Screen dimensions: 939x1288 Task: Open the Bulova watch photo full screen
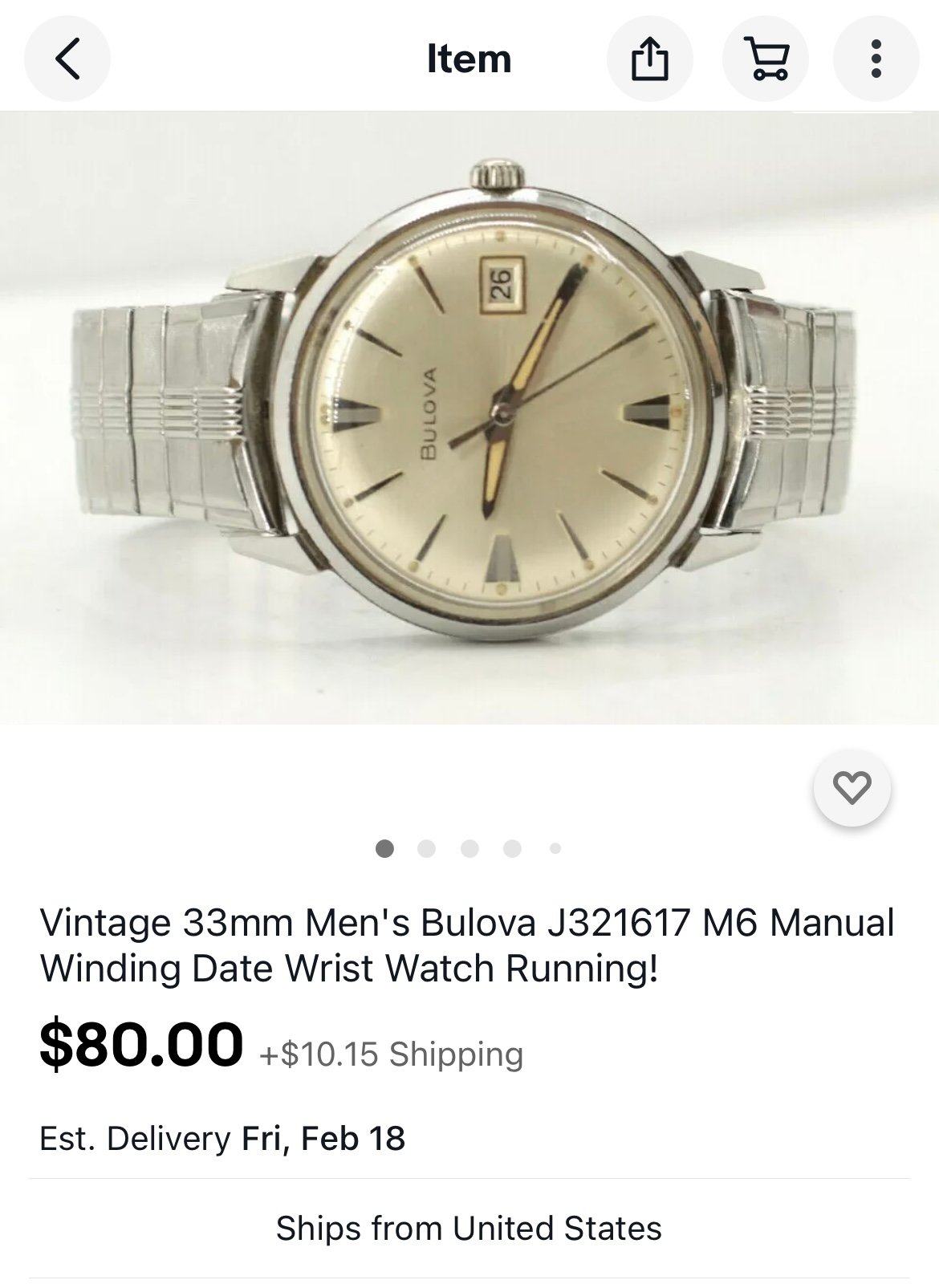click(x=469, y=417)
